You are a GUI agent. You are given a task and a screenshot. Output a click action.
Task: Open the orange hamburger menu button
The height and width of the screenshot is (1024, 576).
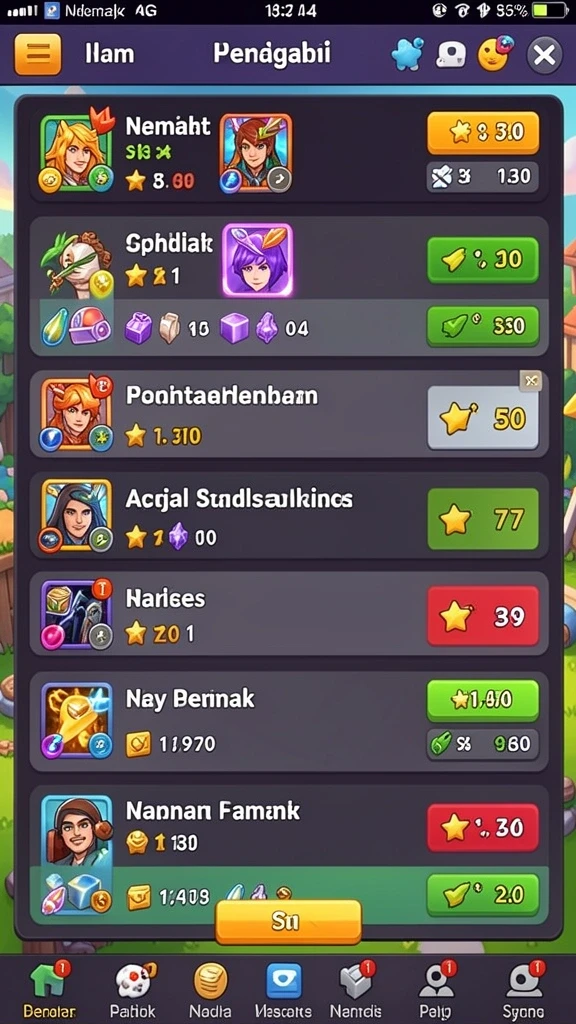point(38,54)
